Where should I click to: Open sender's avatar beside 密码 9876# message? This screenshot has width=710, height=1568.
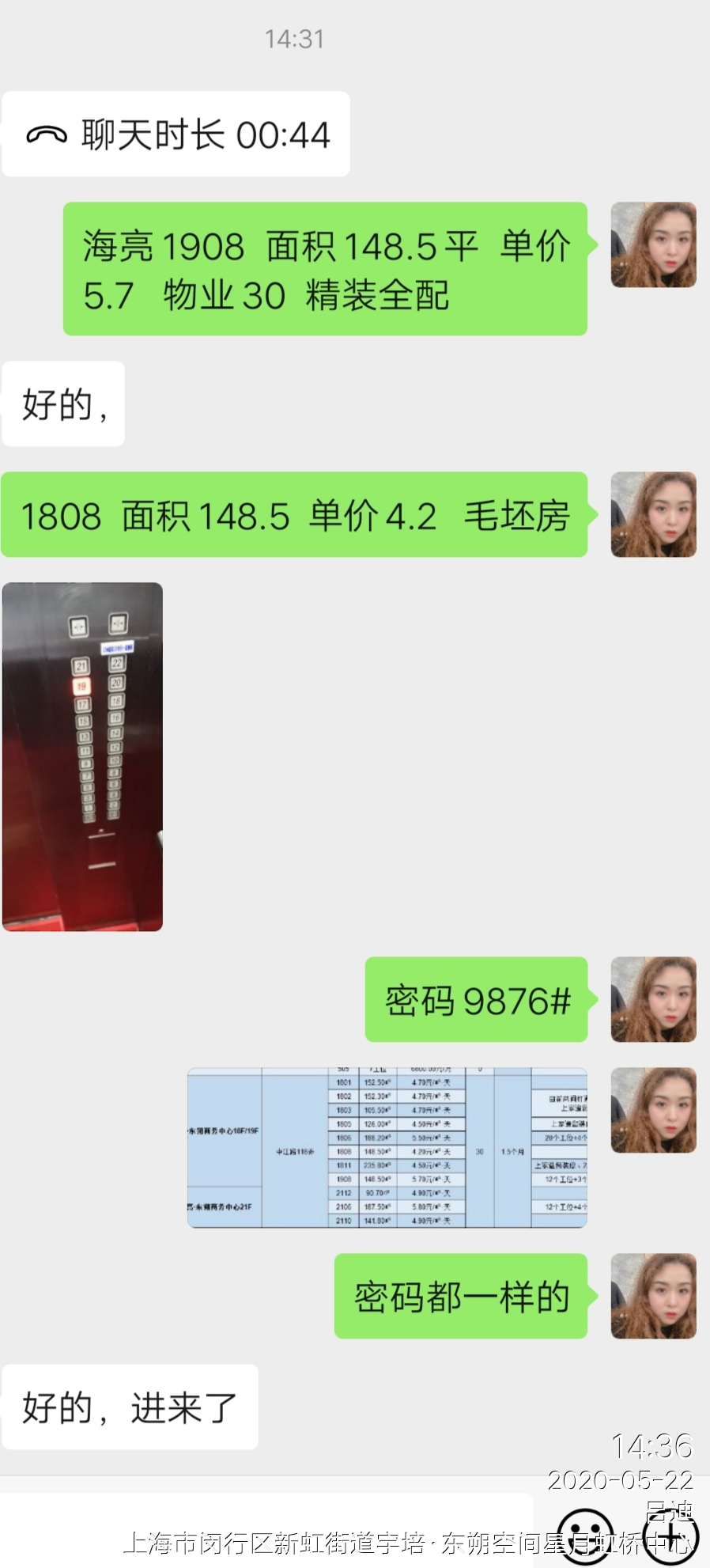pos(653,999)
